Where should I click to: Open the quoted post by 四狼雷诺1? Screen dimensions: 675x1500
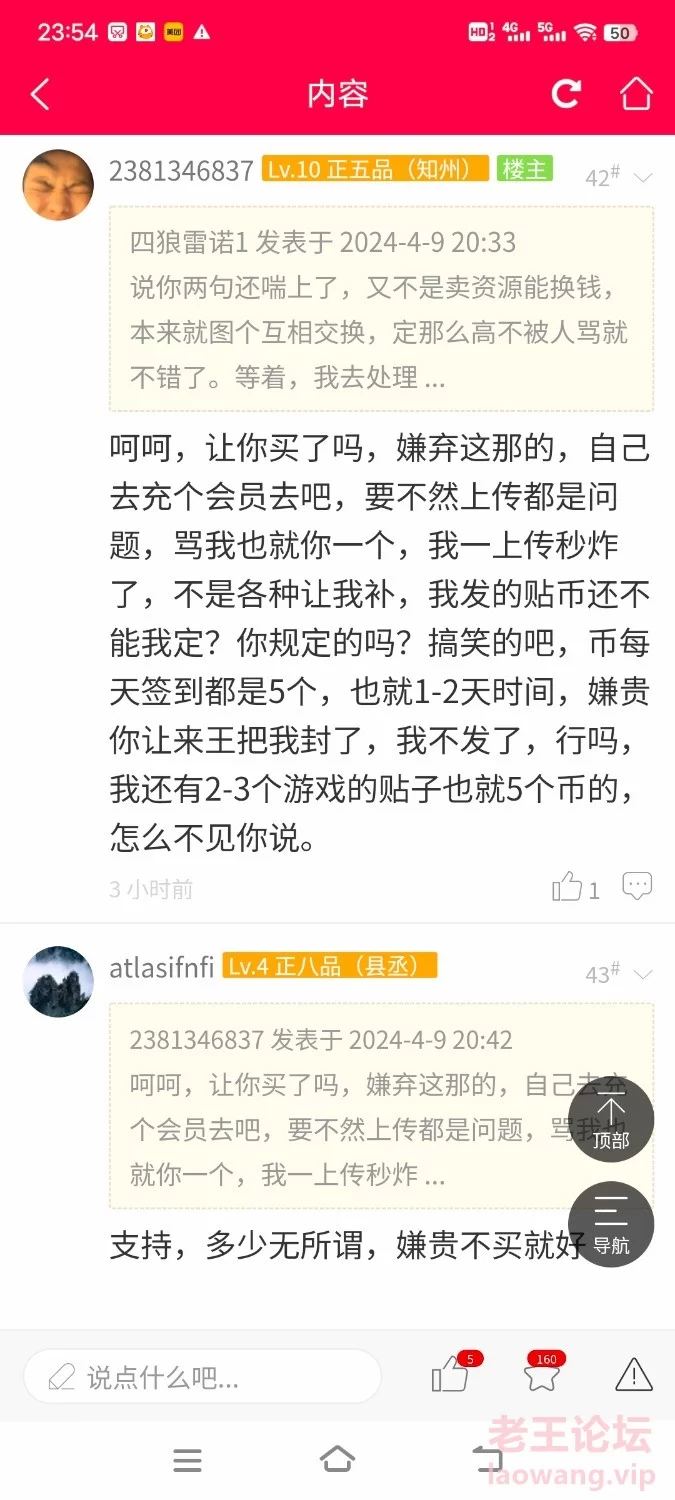point(381,309)
